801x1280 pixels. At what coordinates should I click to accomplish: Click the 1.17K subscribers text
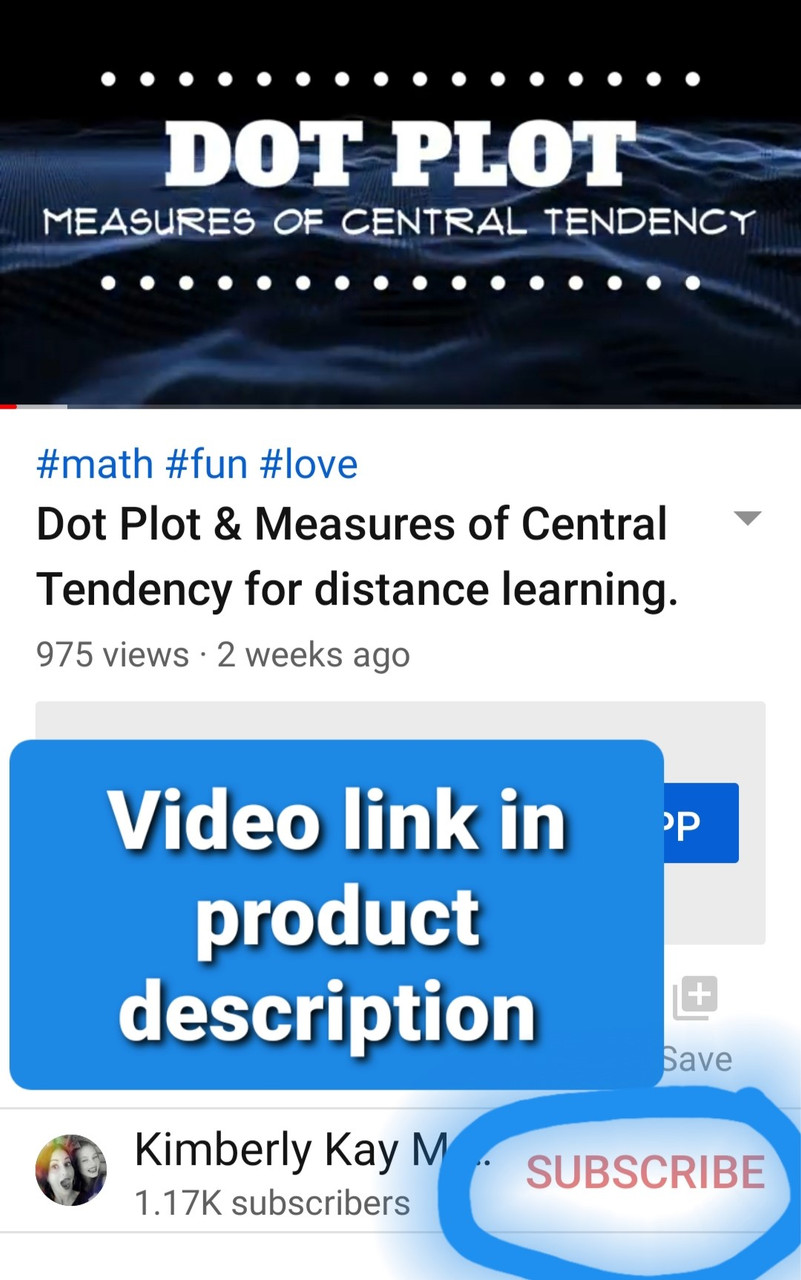pos(270,1205)
